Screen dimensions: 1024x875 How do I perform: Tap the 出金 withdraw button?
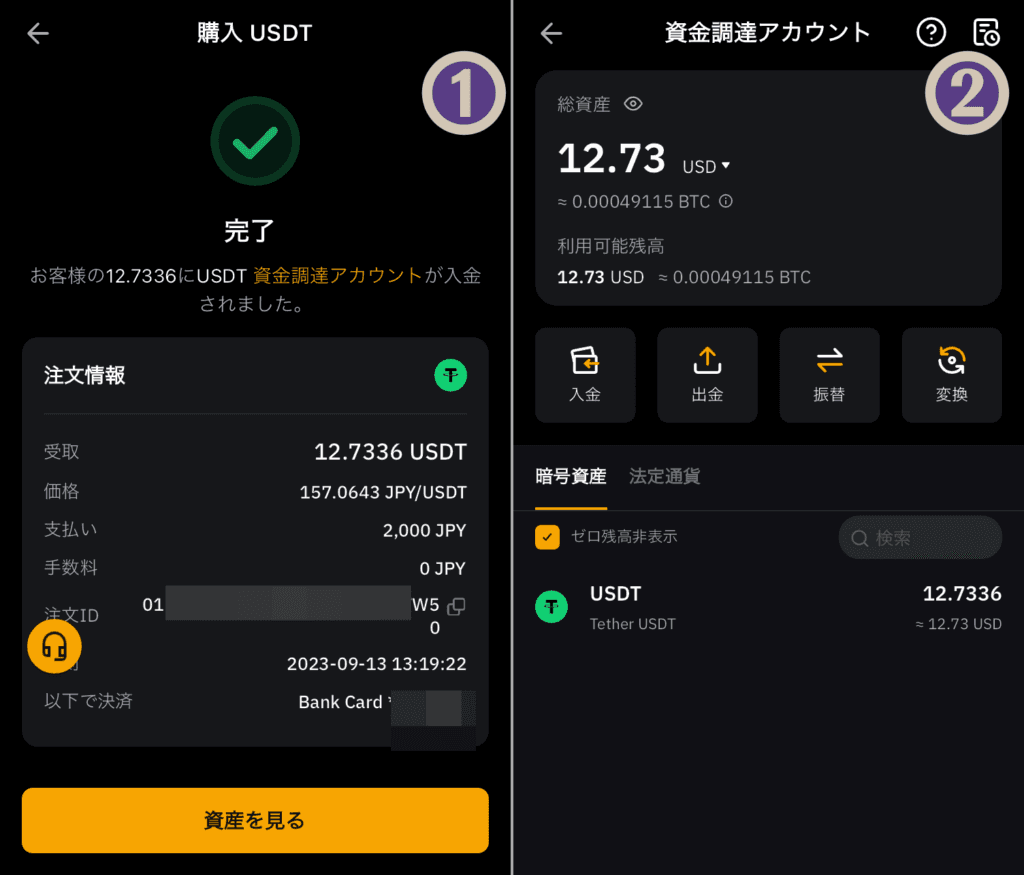click(707, 374)
